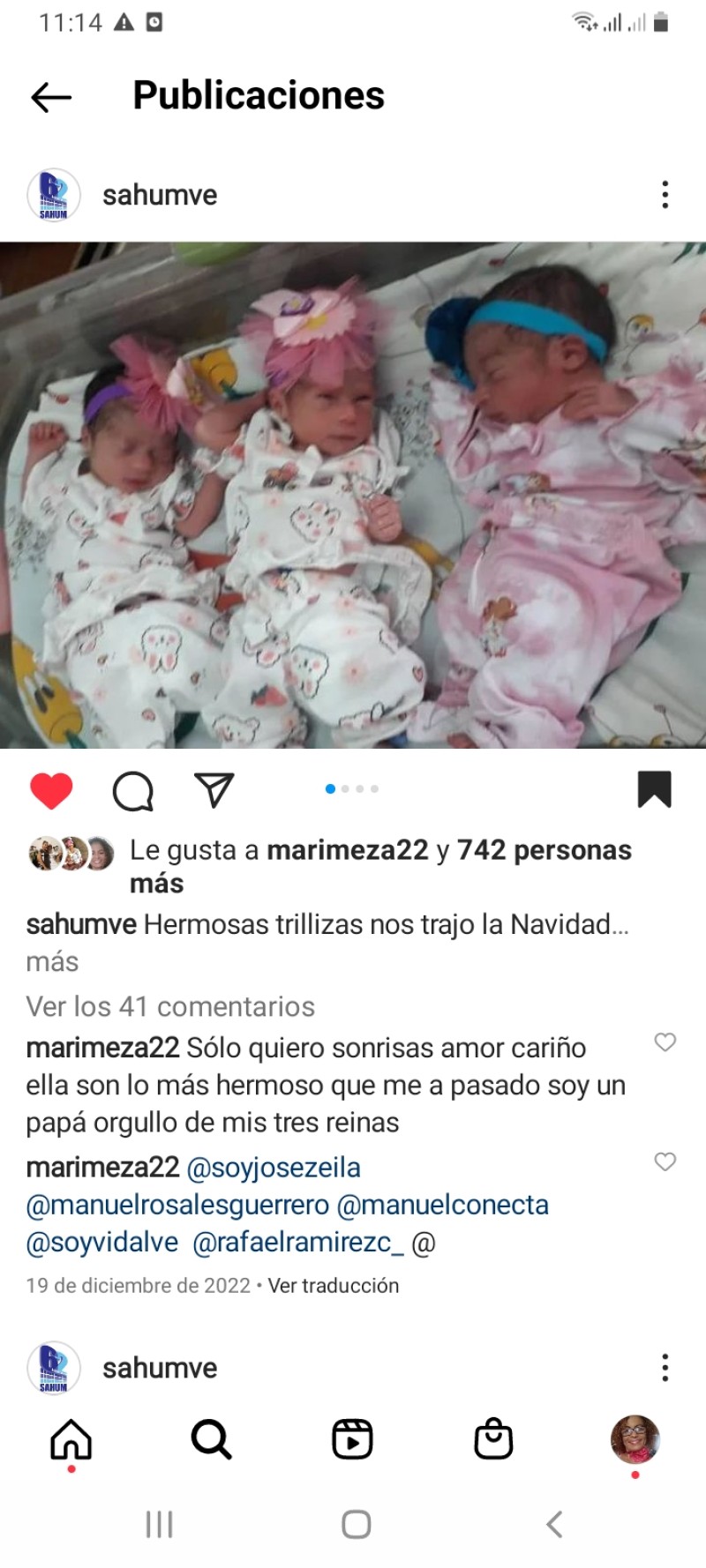This screenshot has height=1568, width=706.
Task: Share the triplets post via paper plane
Action: click(x=214, y=790)
